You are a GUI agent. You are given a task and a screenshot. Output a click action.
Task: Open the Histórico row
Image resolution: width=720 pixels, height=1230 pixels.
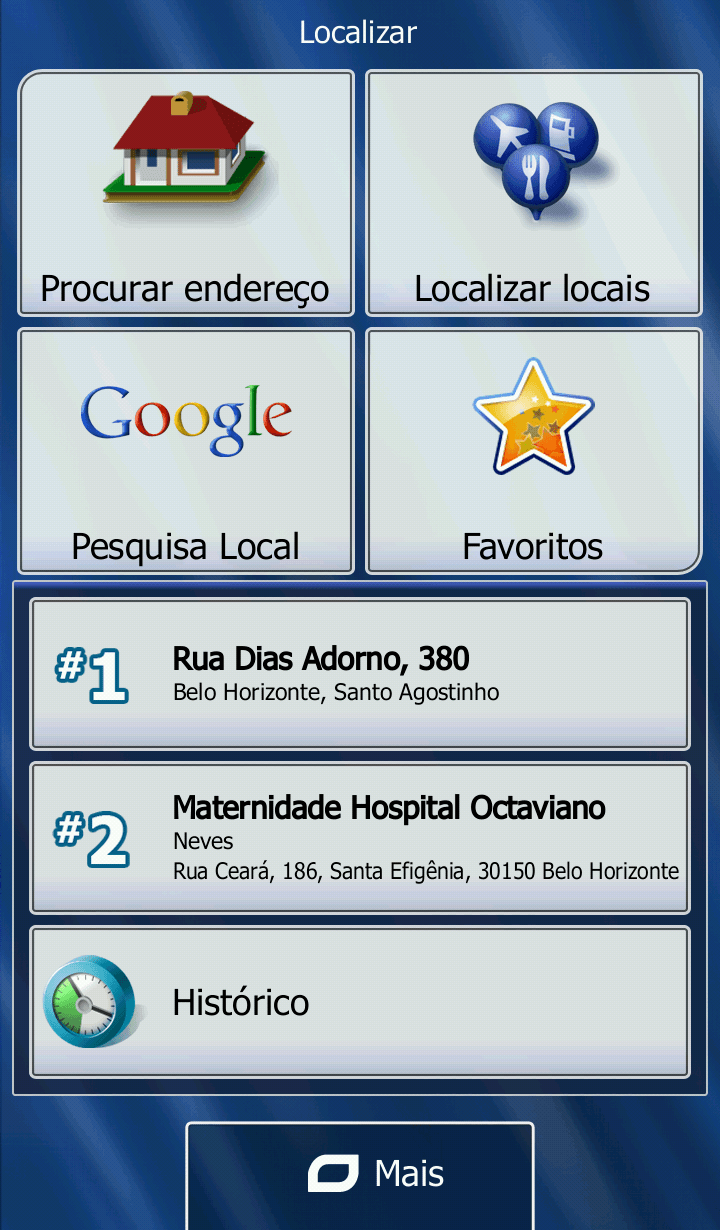(360, 1002)
